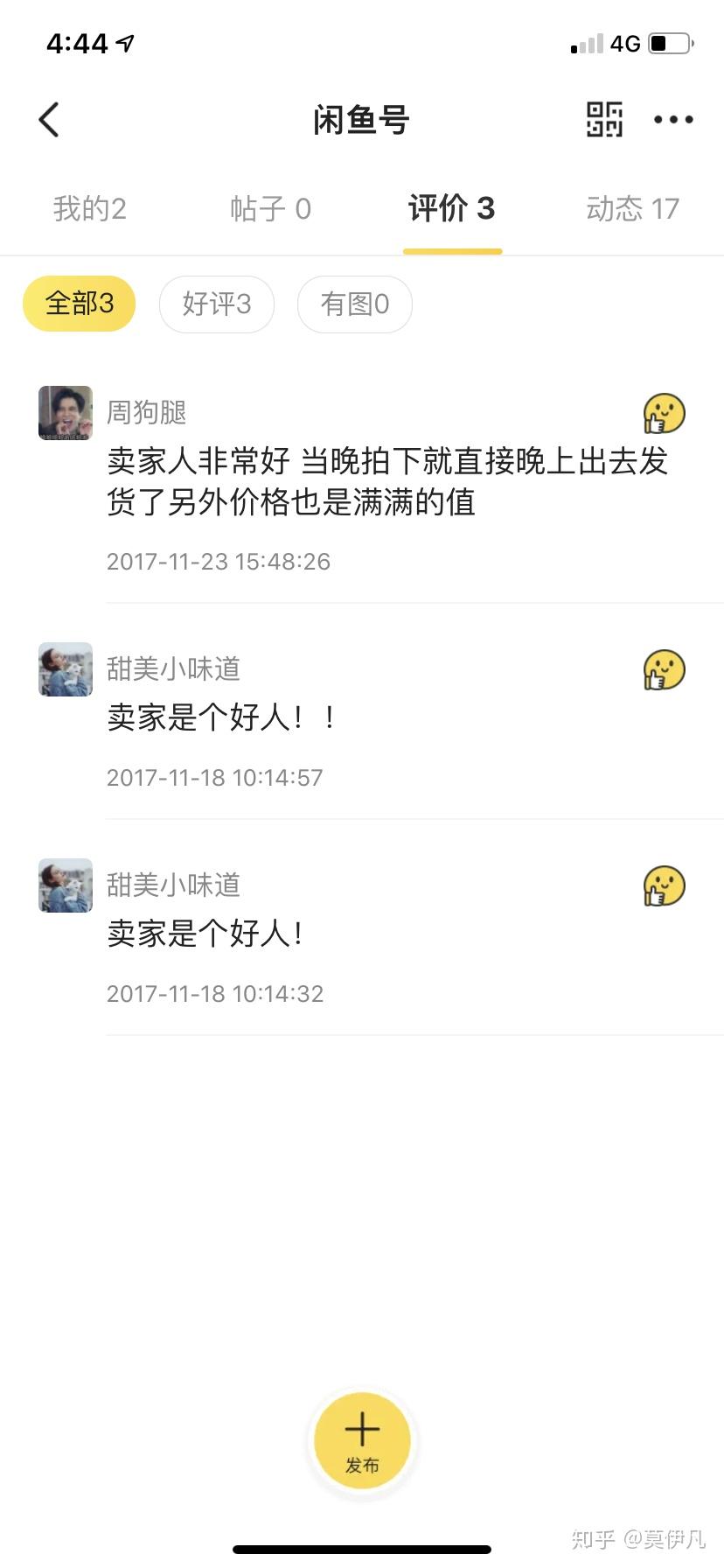
Task: Switch to the 我的2 tab
Action: [x=90, y=208]
